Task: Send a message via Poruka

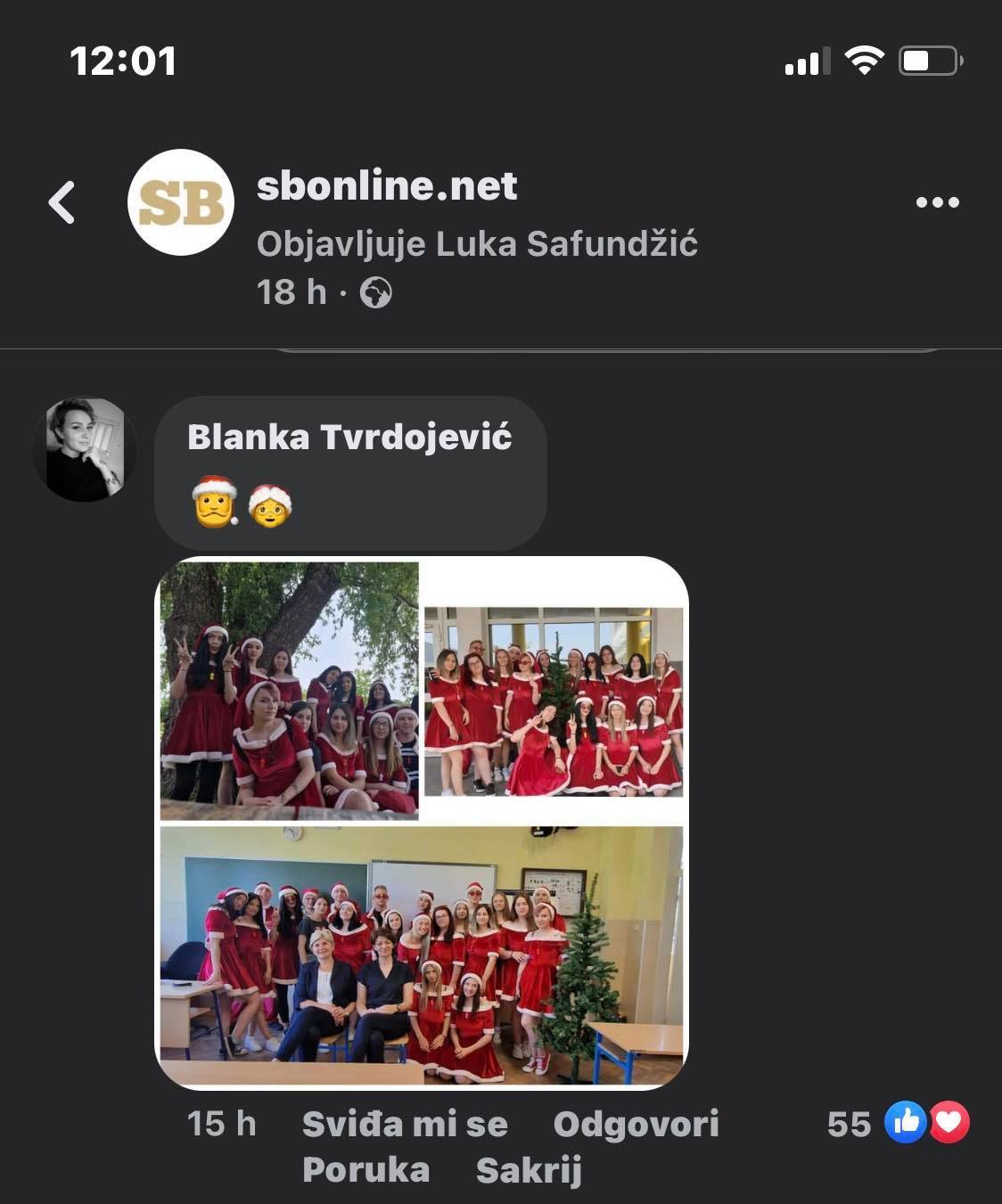Action: tap(365, 1169)
